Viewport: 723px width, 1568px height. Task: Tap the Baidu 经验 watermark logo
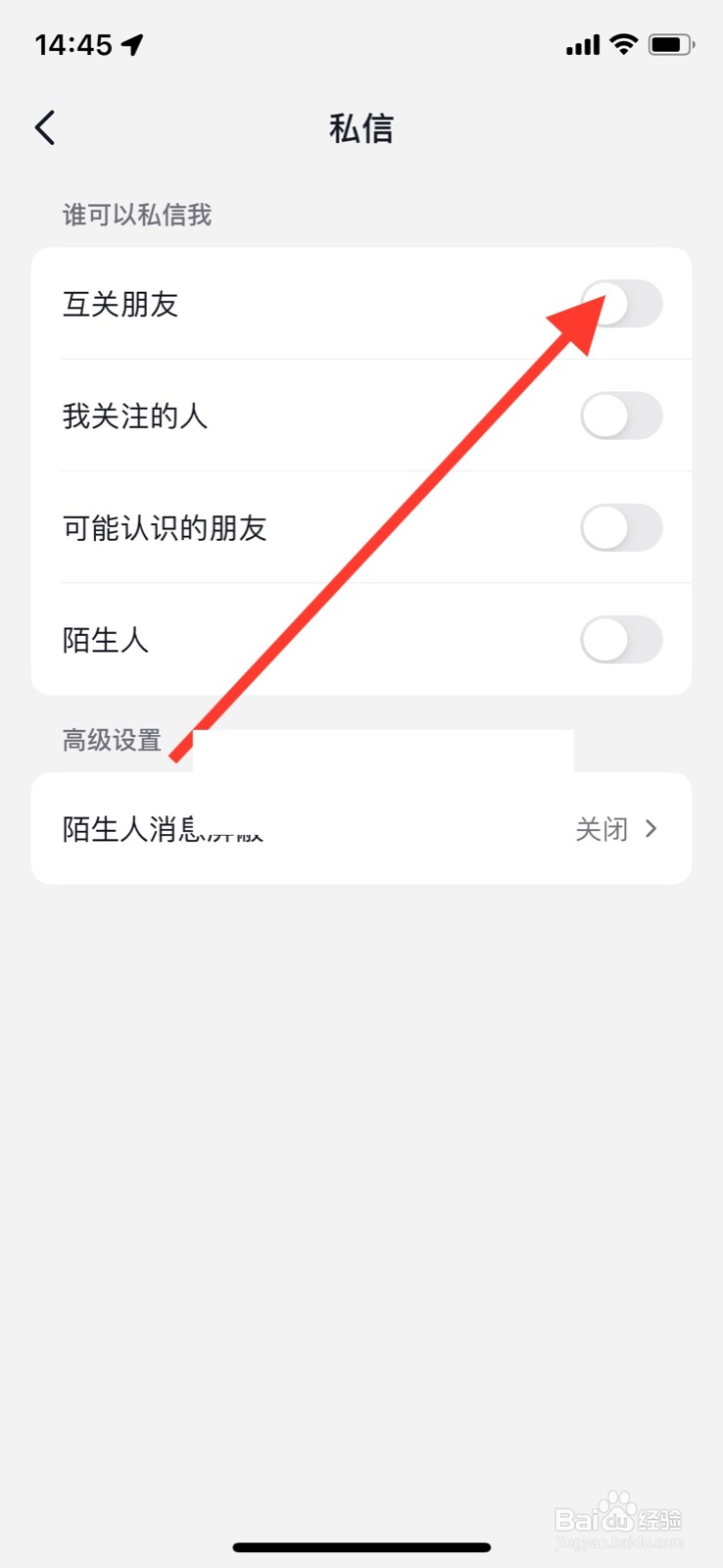pyautogui.click(x=617, y=1514)
